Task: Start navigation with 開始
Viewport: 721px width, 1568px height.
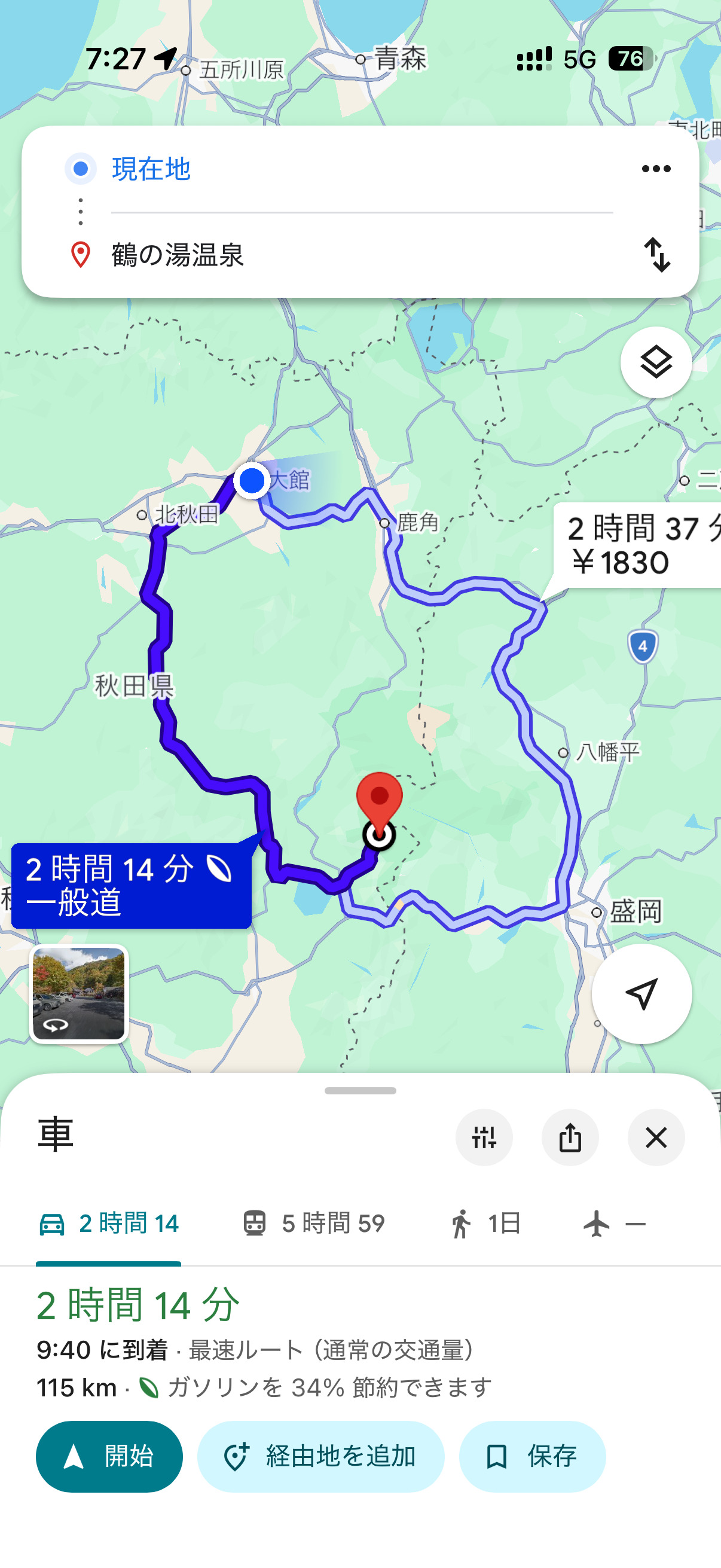Action: pos(109,1456)
